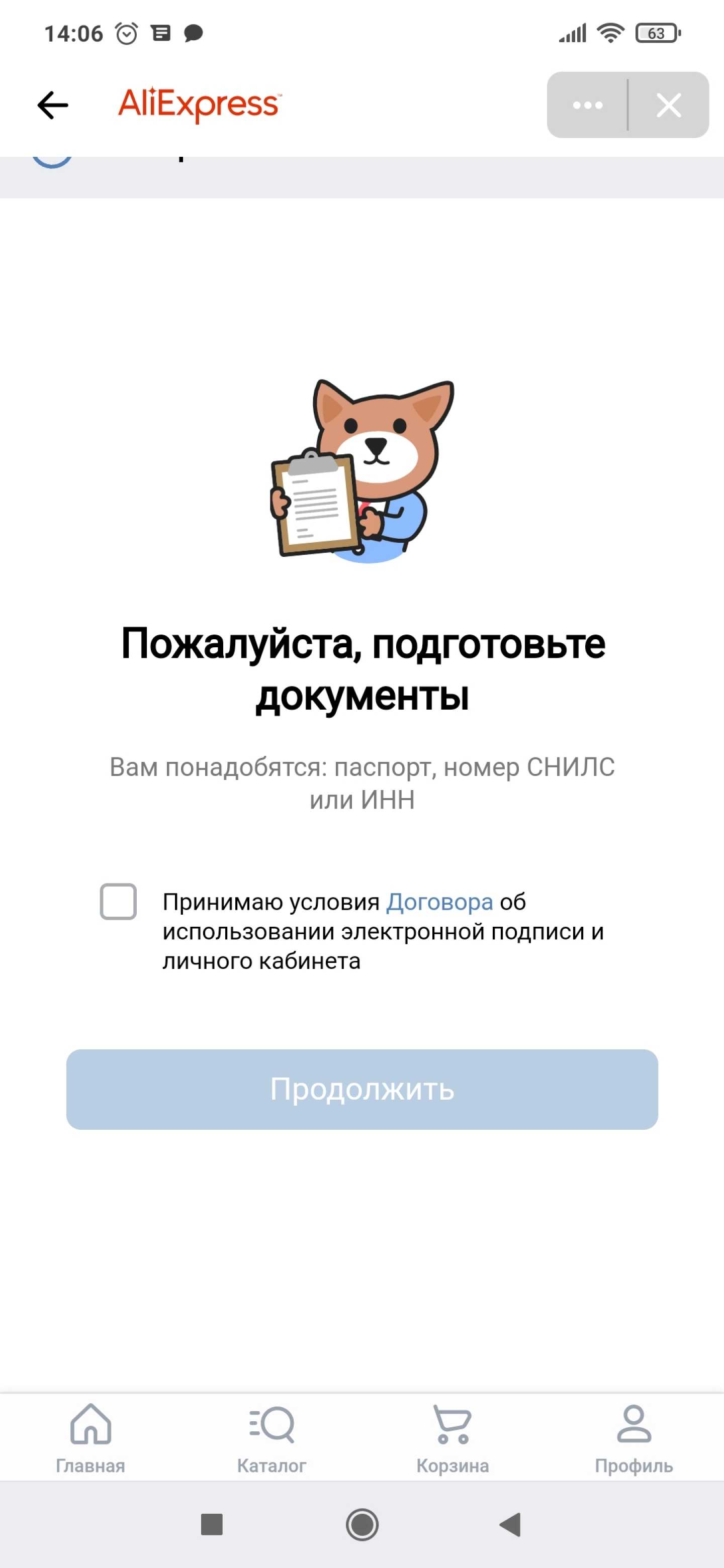Open the Договора link
The width and height of the screenshot is (724, 1568).
point(439,902)
